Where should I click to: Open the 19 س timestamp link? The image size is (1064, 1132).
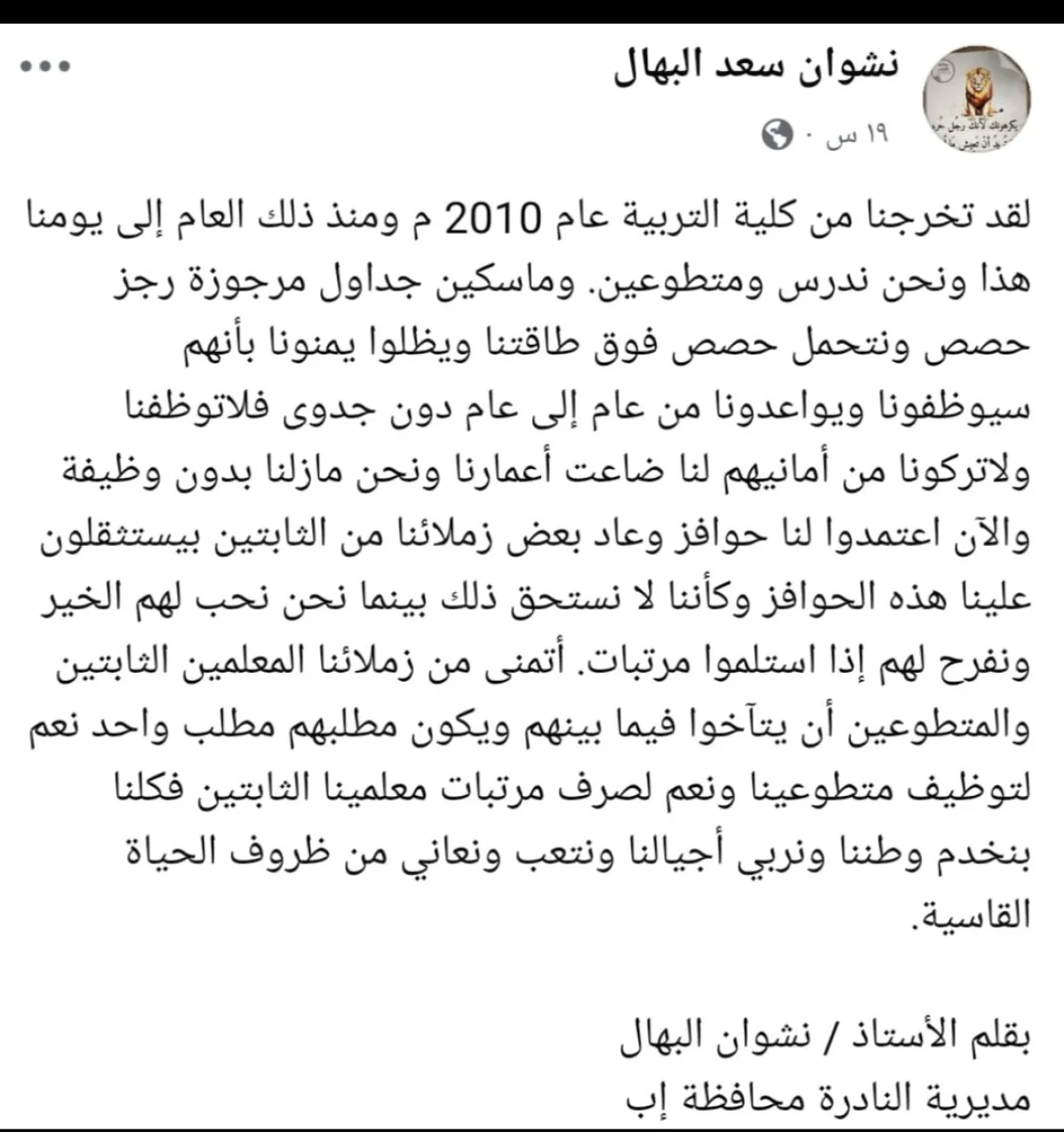tap(856, 133)
